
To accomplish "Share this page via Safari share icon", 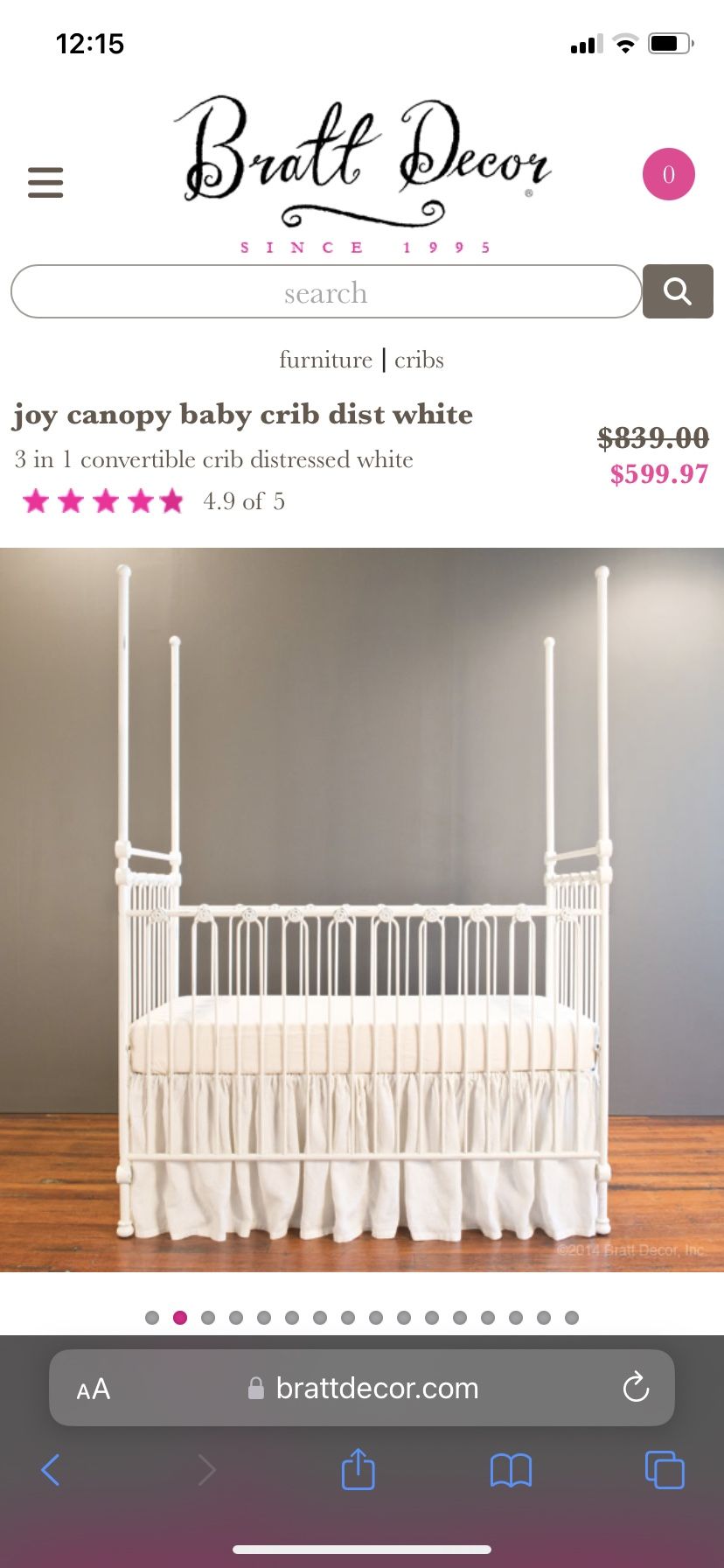I will pos(358,1469).
